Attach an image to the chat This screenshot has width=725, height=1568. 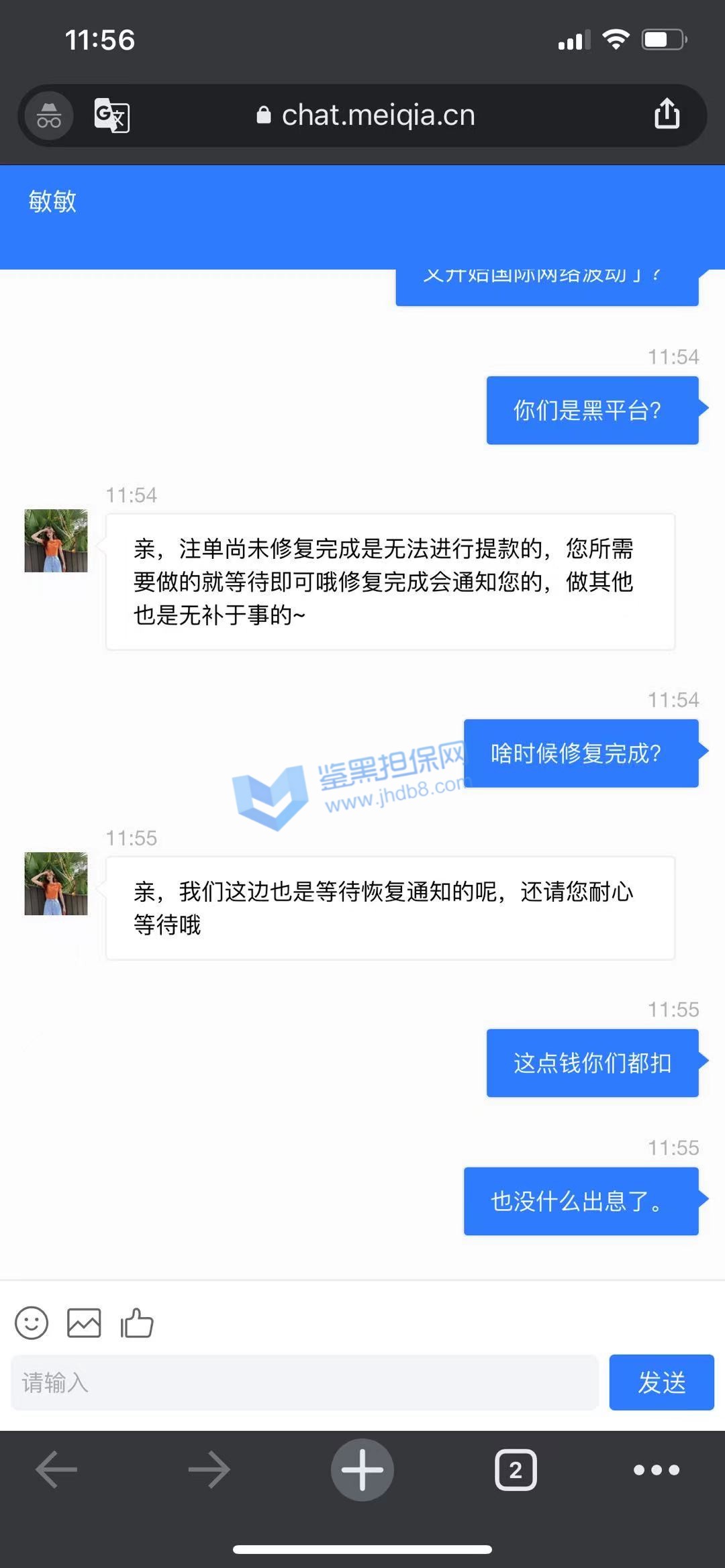click(x=84, y=1323)
